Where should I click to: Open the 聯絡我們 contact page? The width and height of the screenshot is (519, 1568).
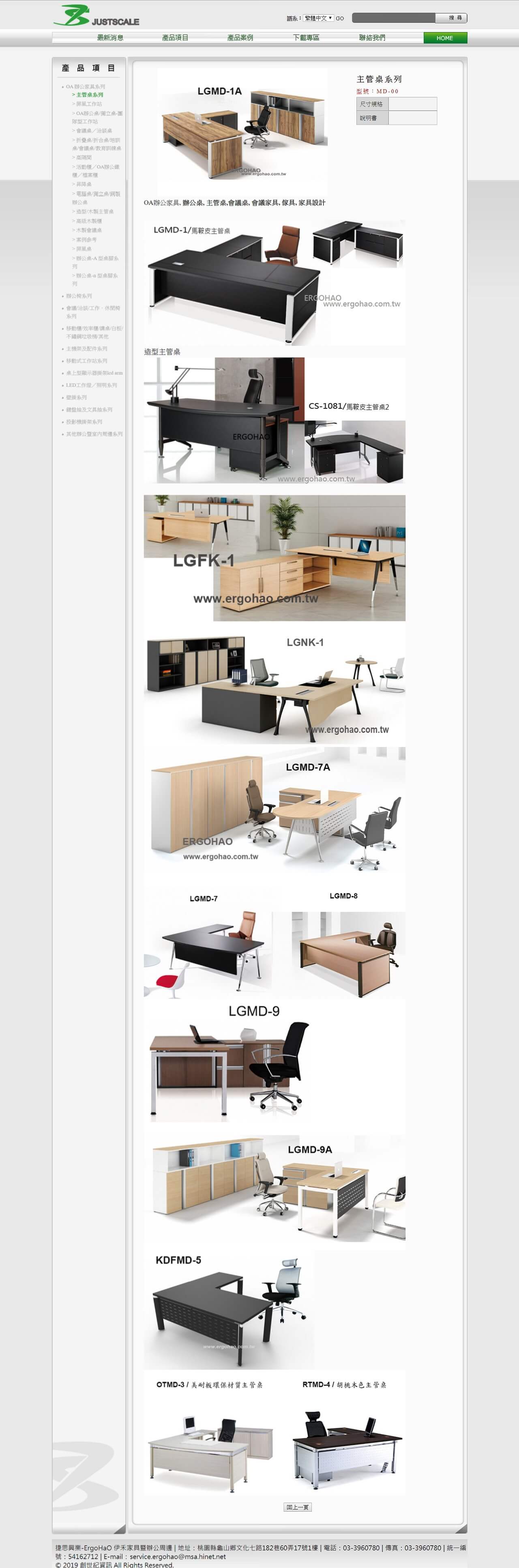372,38
